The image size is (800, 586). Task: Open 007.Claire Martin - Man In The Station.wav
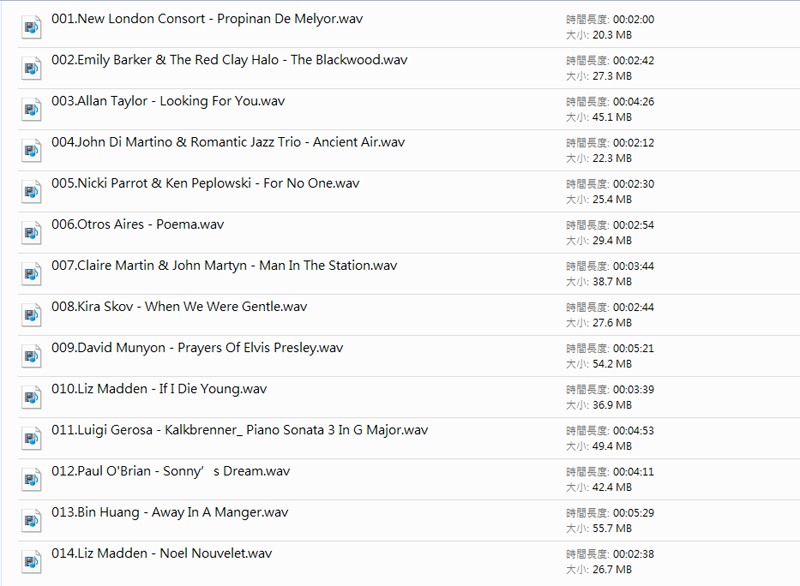point(224,265)
